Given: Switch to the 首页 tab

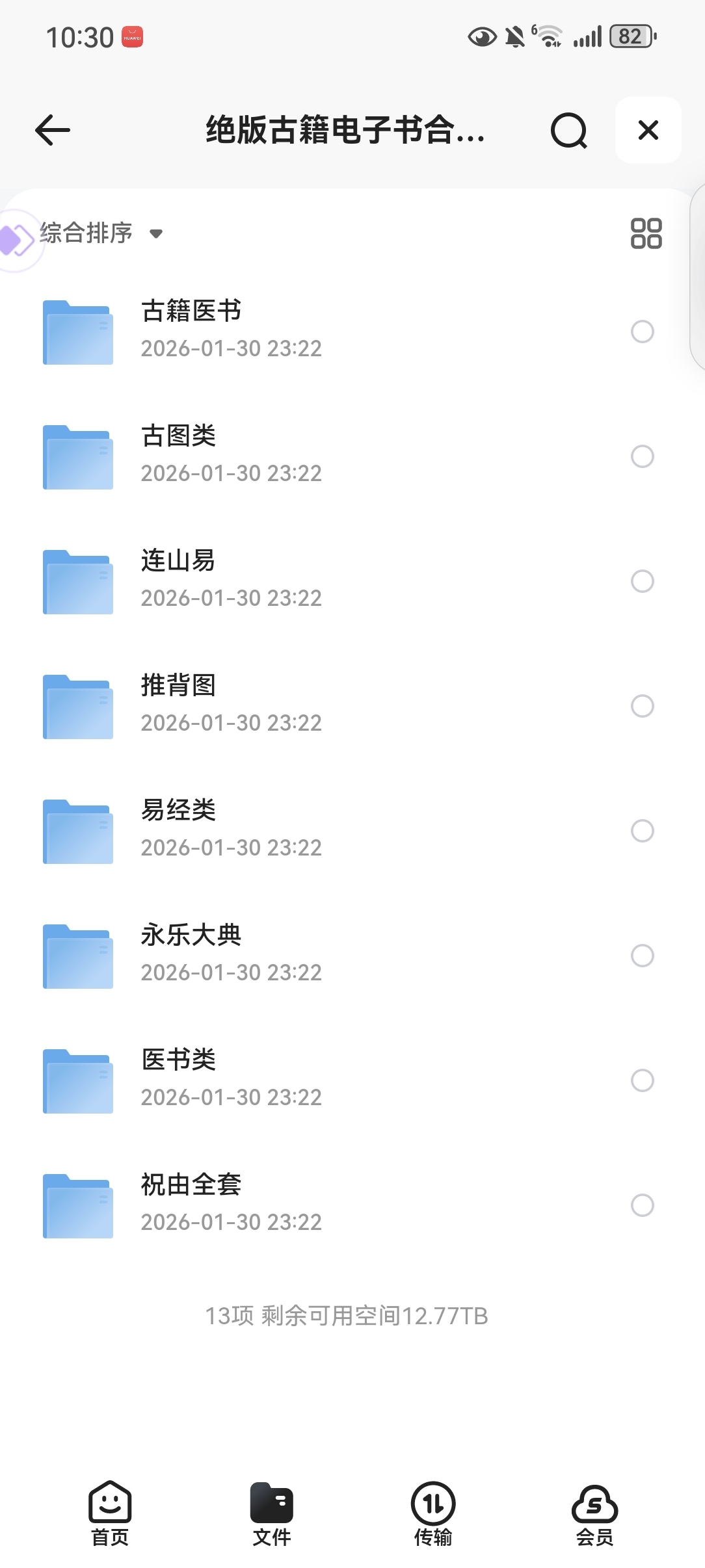Looking at the screenshot, I should [110, 1513].
